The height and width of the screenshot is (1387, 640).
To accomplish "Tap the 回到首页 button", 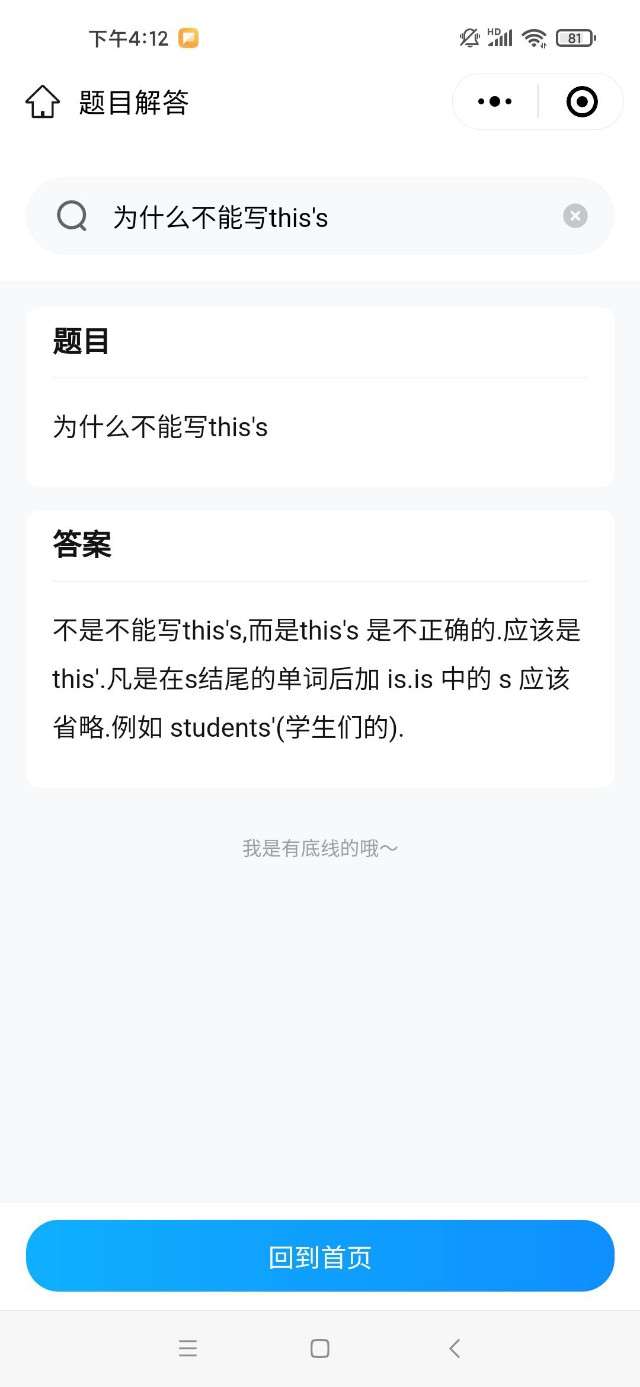I will pos(320,1256).
